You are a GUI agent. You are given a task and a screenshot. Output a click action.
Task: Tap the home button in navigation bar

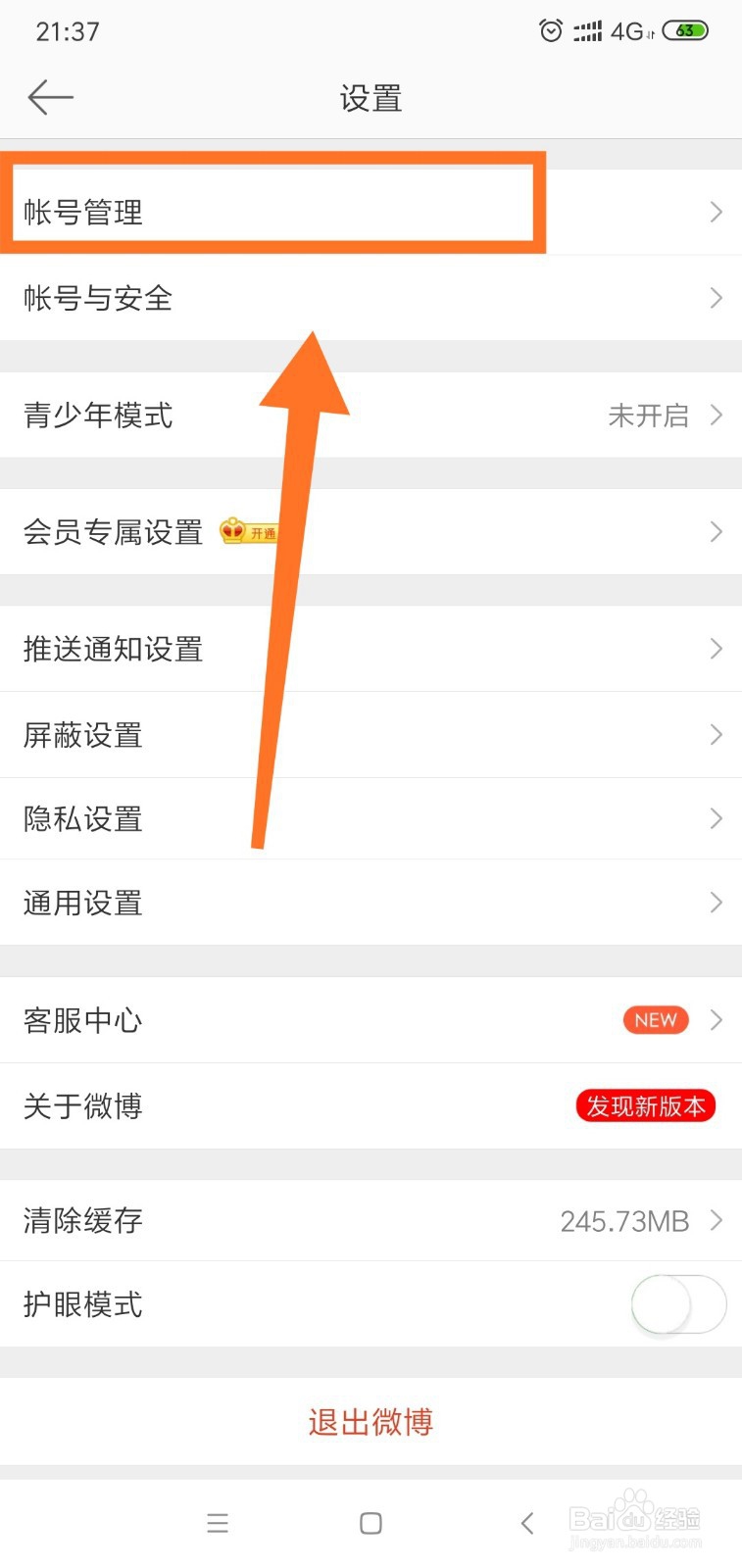371,1523
